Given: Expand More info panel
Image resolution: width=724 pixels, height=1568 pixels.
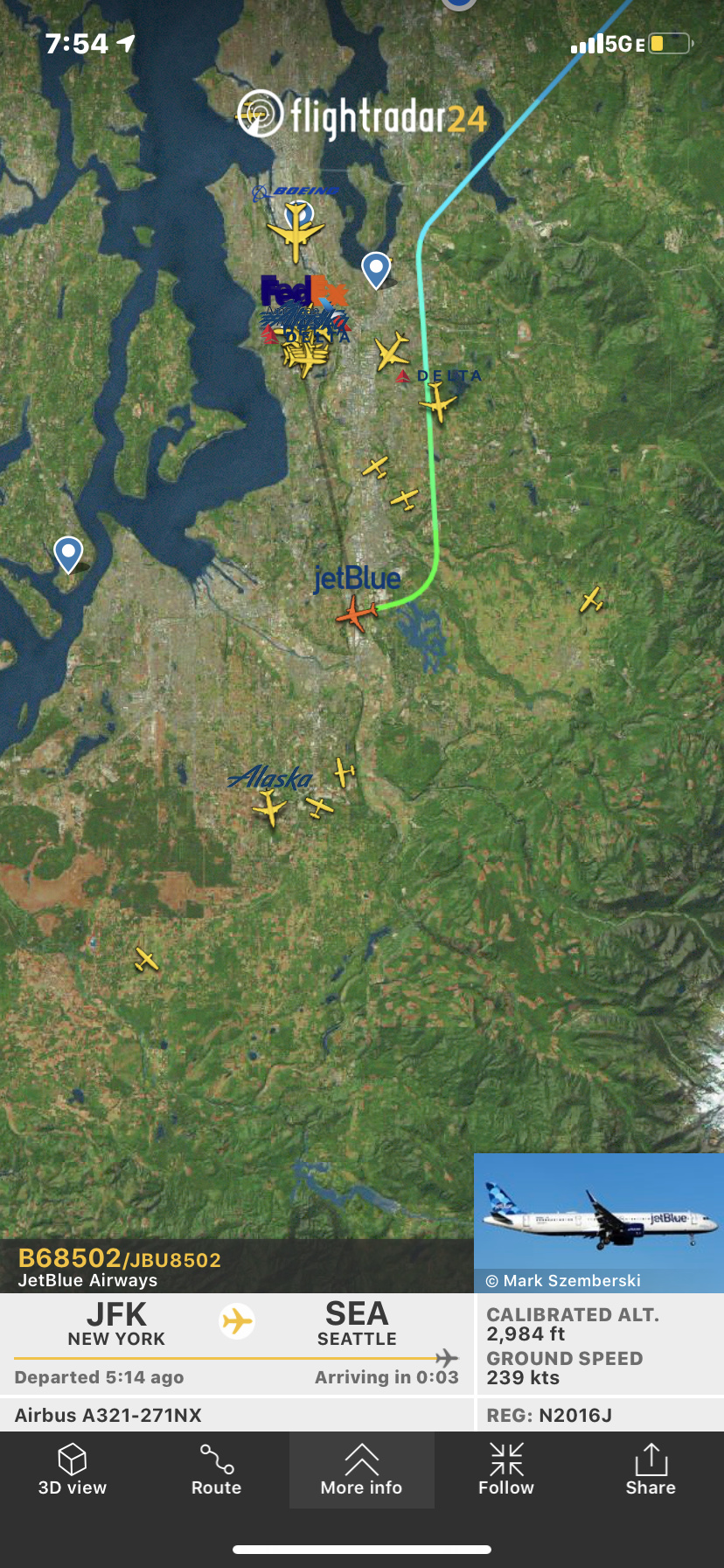Looking at the screenshot, I should click(x=361, y=1470).
